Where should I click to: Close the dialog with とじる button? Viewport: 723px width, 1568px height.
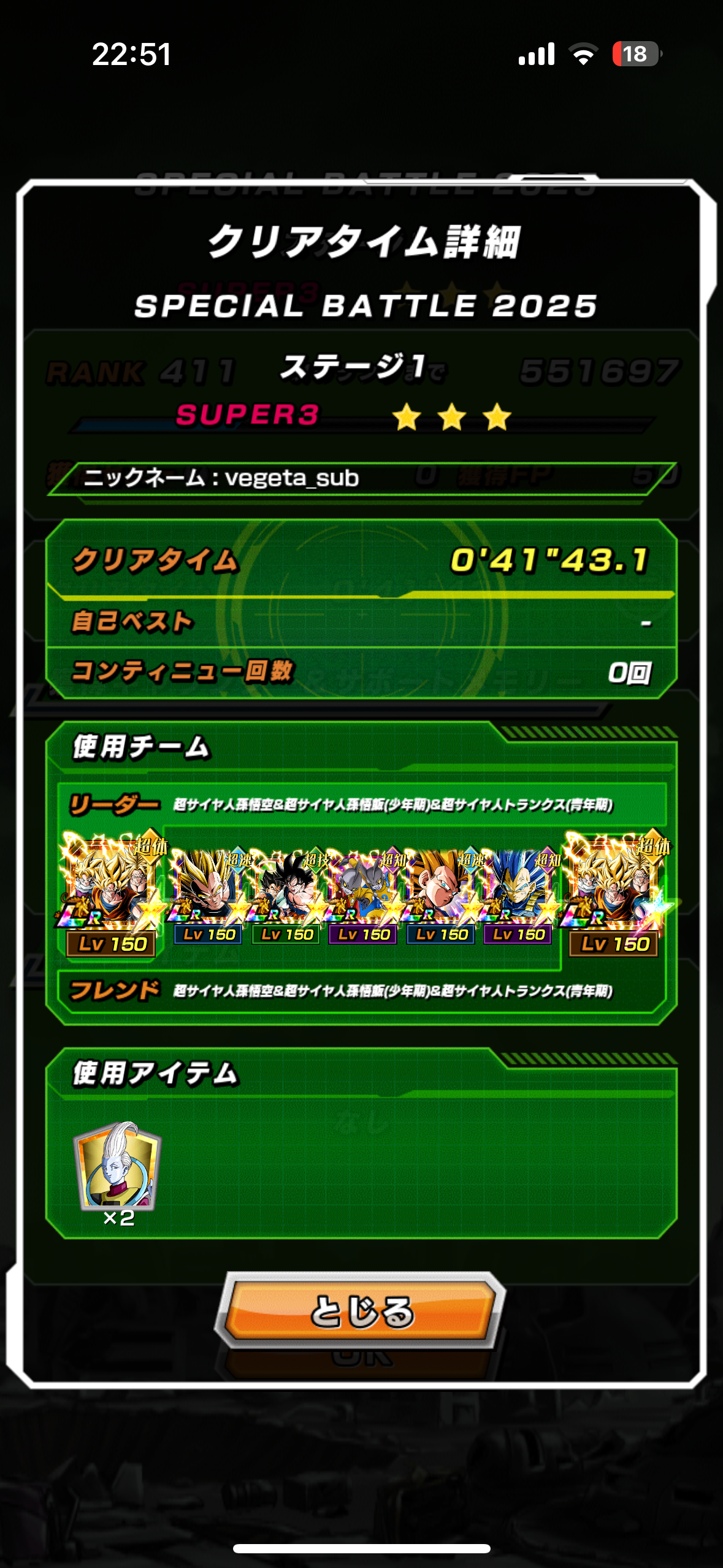pyautogui.click(x=361, y=1310)
